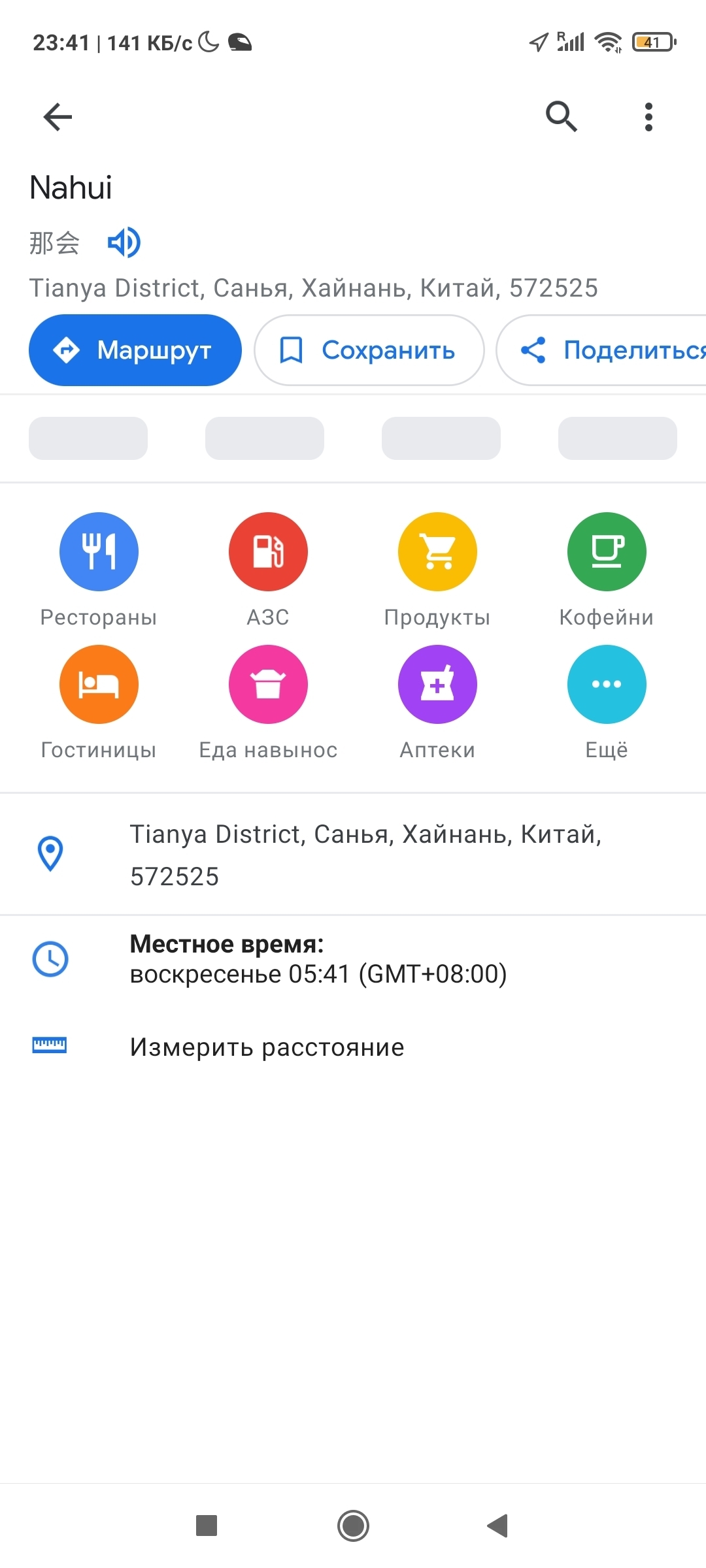
Task: Go back using the top arrow
Action: pos(58,118)
